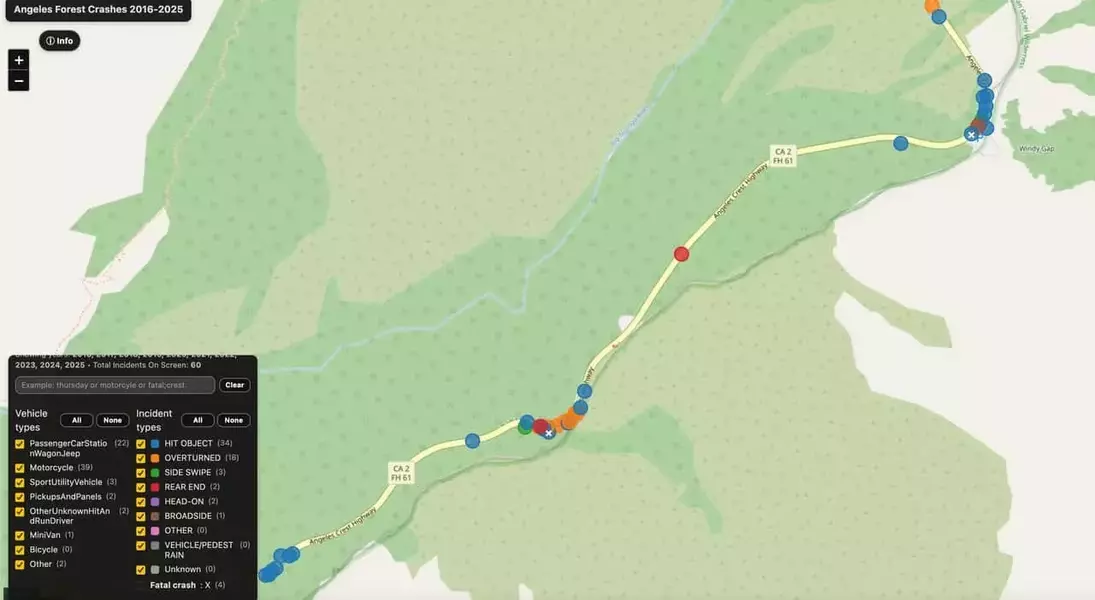Disable the HIT OBJECT incident filter
Image resolution: width=1095 pixels, height=600 pixels.
[x=141, y=444]
